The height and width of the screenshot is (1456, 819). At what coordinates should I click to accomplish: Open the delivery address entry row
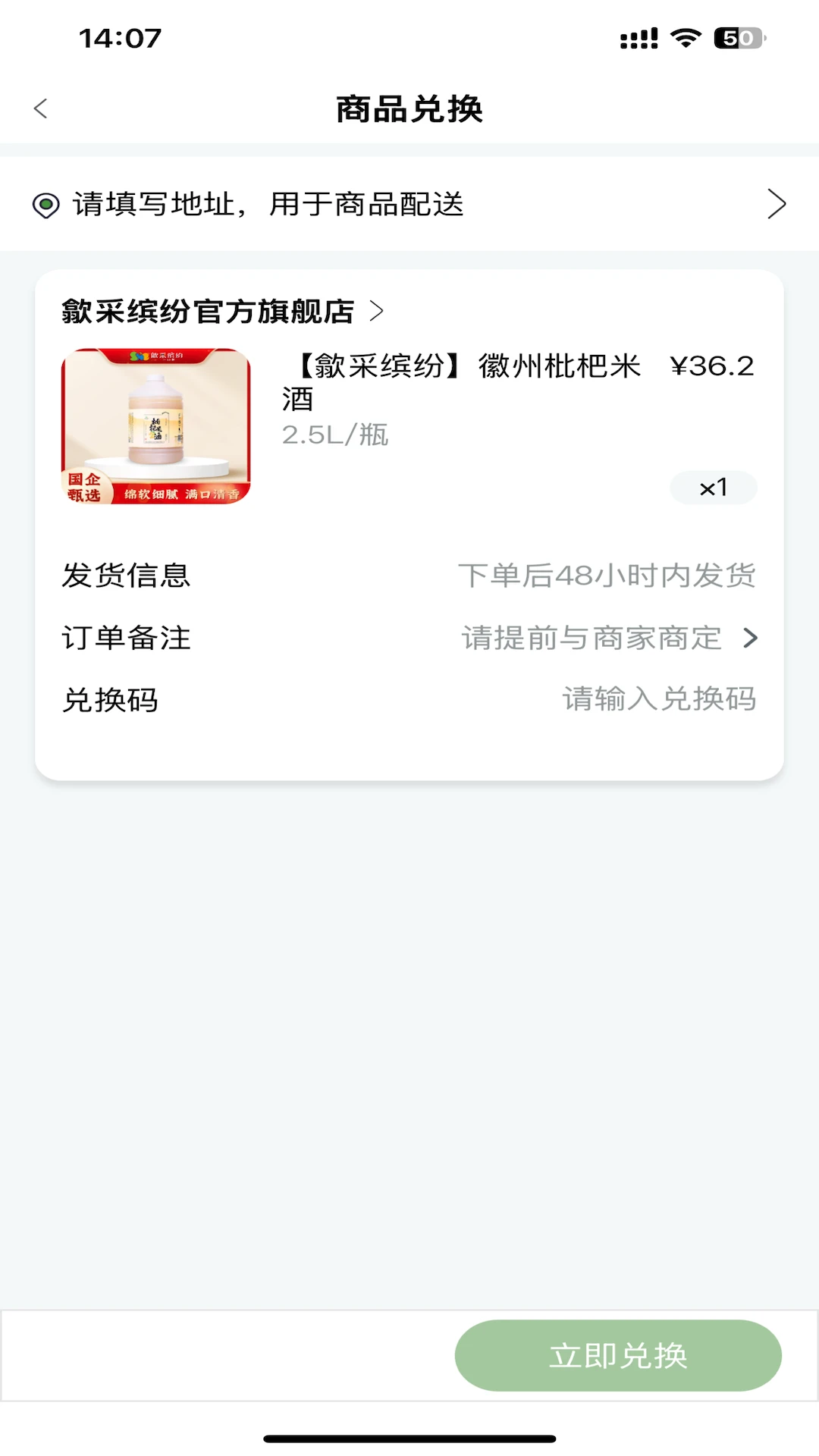click(409, 204)
